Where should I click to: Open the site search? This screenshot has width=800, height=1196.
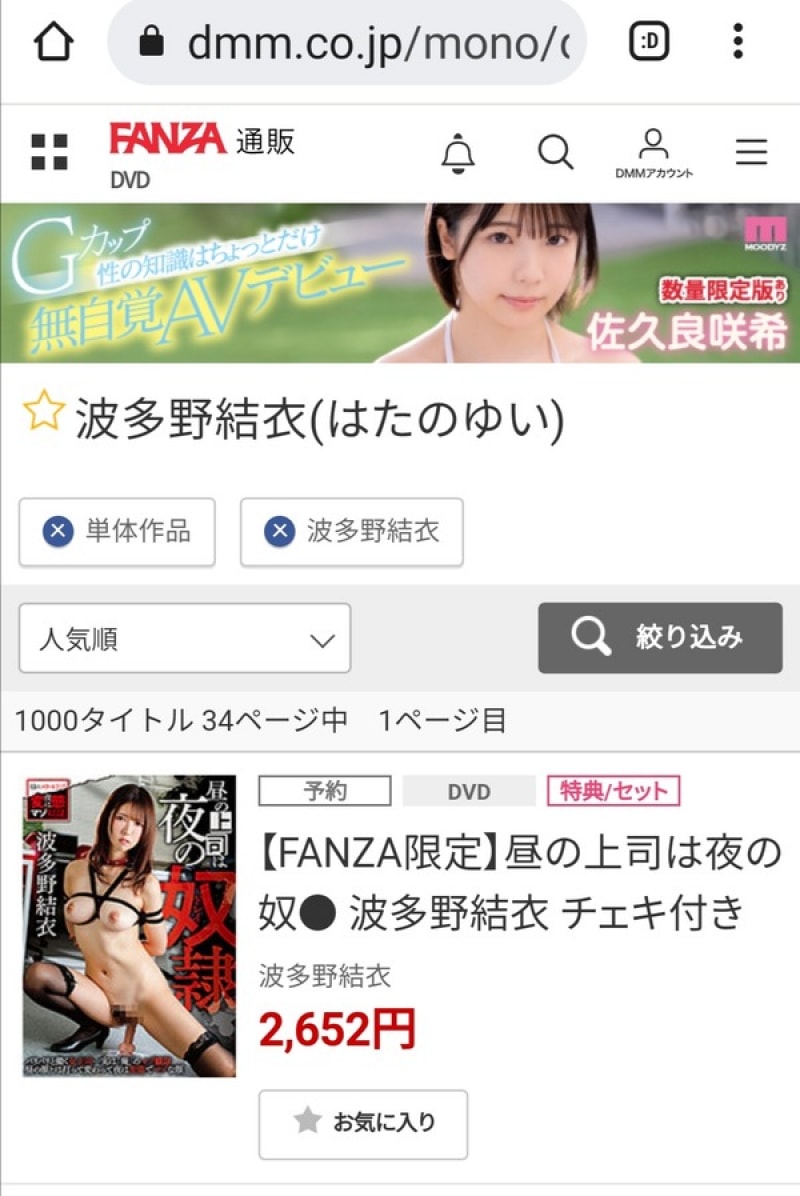[555, 152]
